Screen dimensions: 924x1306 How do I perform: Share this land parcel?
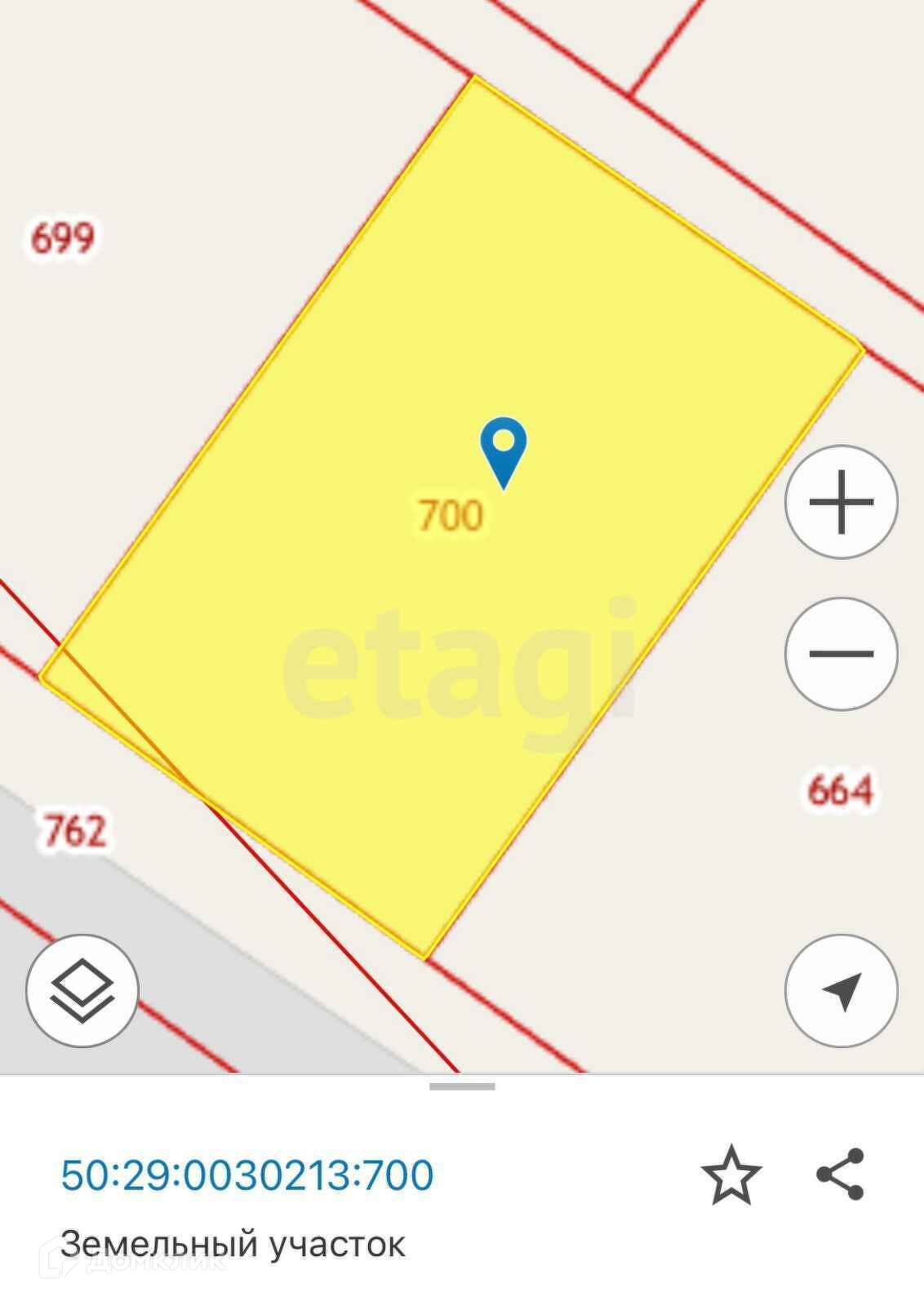(x=841, y=1175)
